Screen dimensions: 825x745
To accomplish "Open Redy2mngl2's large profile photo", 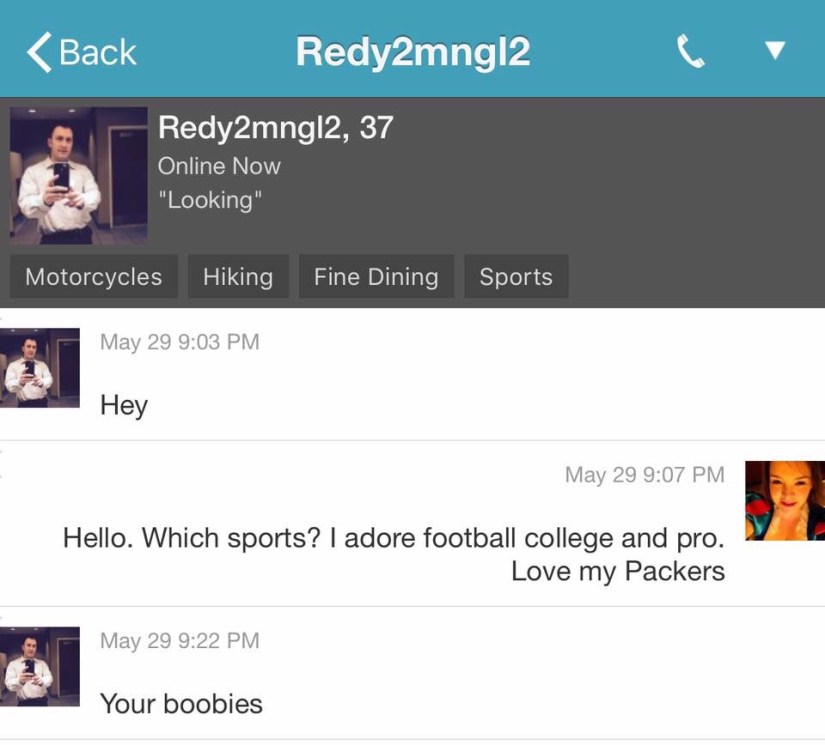I will [79, 176].
